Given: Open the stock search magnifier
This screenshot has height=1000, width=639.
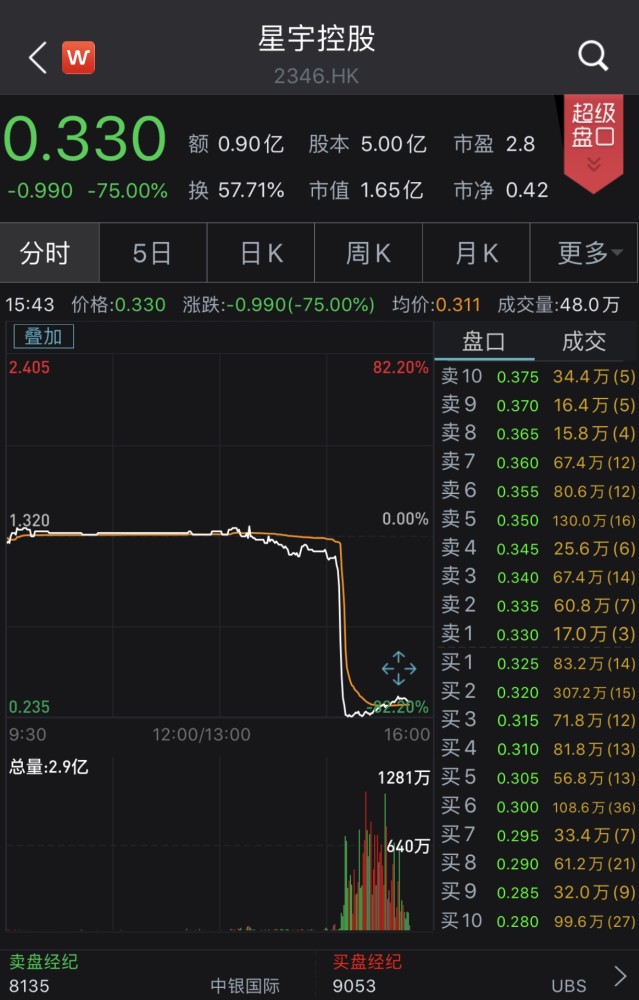Looking at the screenshot, I should pos(592,57).
